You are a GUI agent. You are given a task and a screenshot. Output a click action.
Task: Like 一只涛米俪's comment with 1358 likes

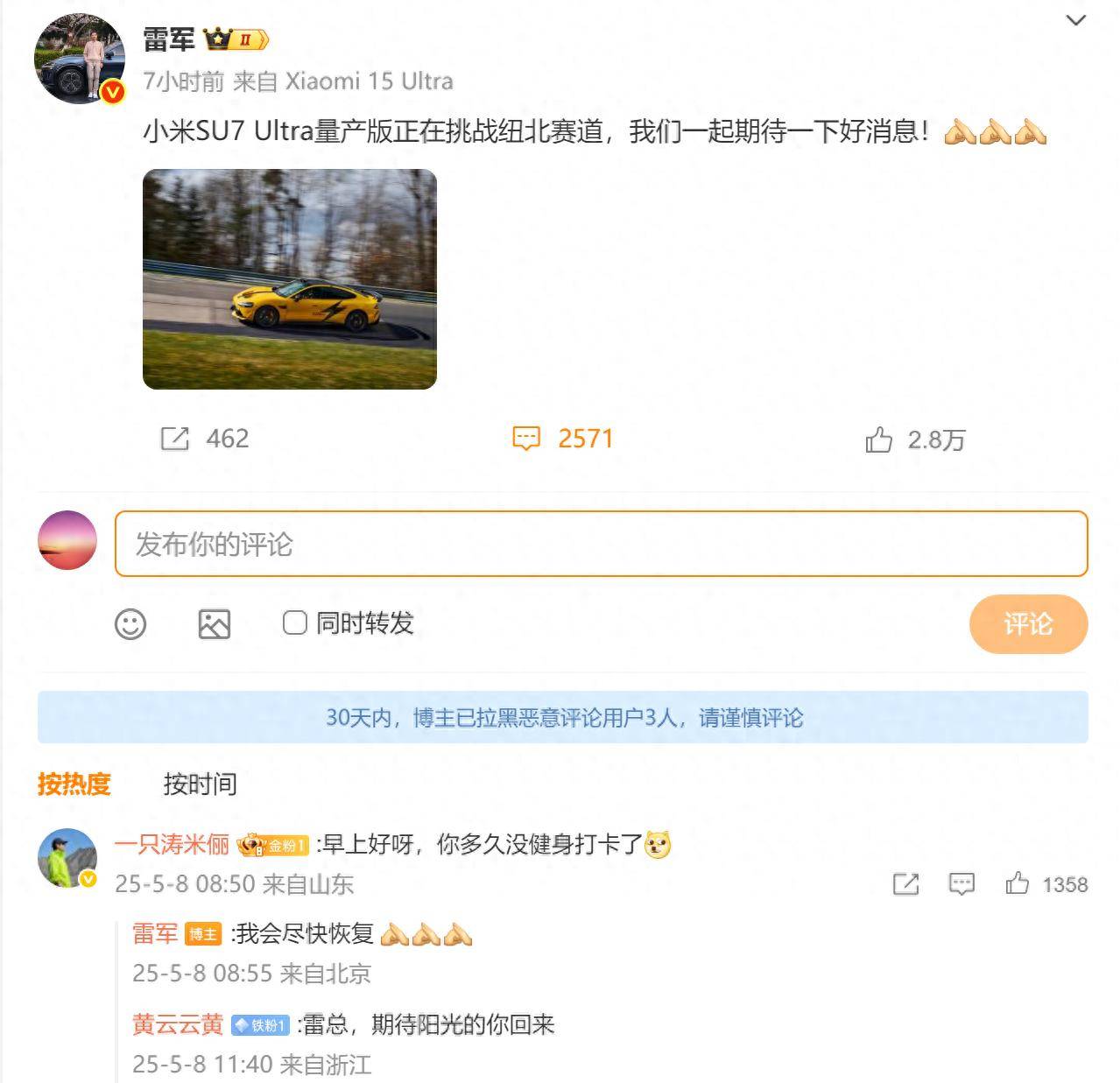tap(1018, 884)
